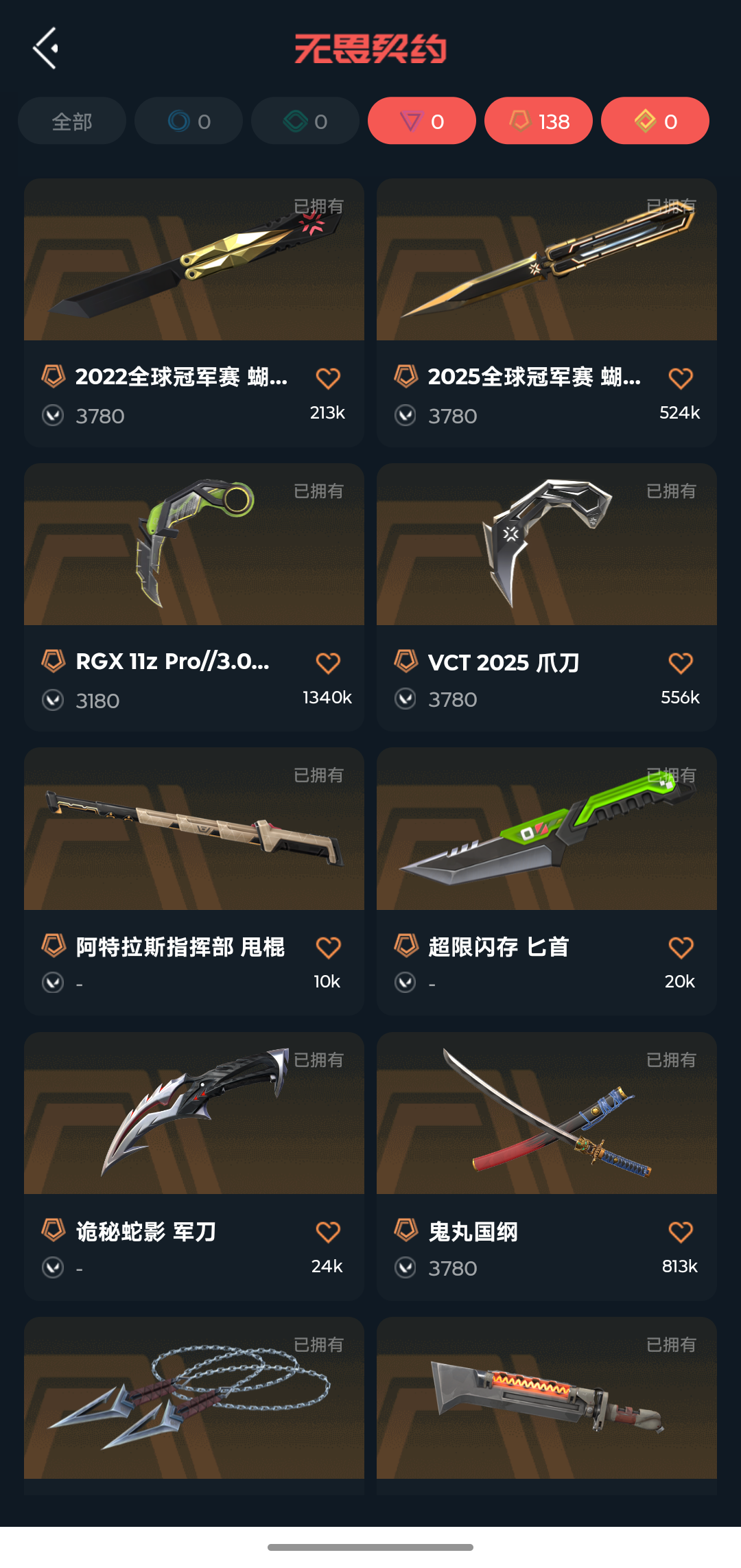Toggle the purple triangle tier chip
The height and width of the screenshot is (1568, 741).
422,121
